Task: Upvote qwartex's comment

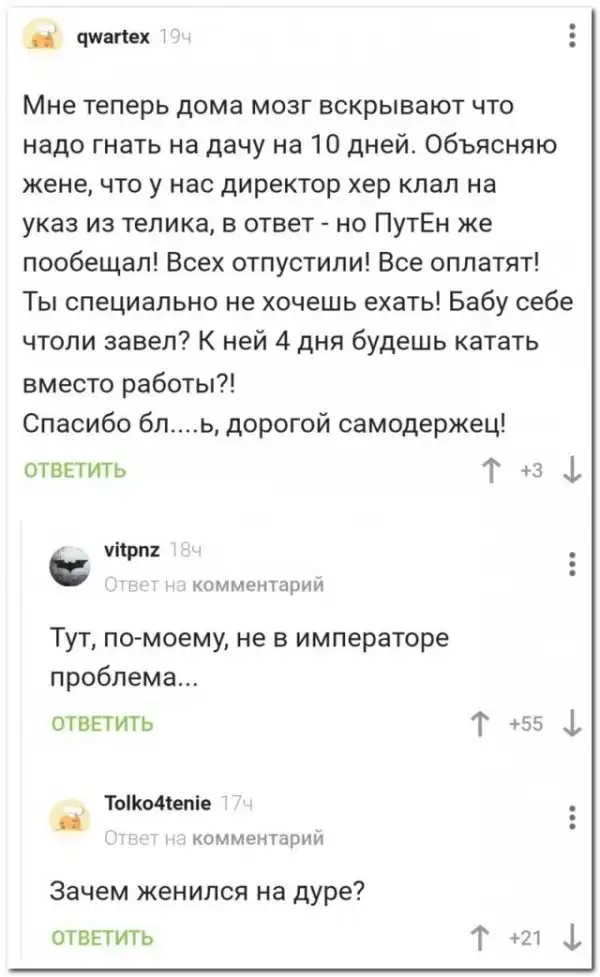Action: (491, 470)
